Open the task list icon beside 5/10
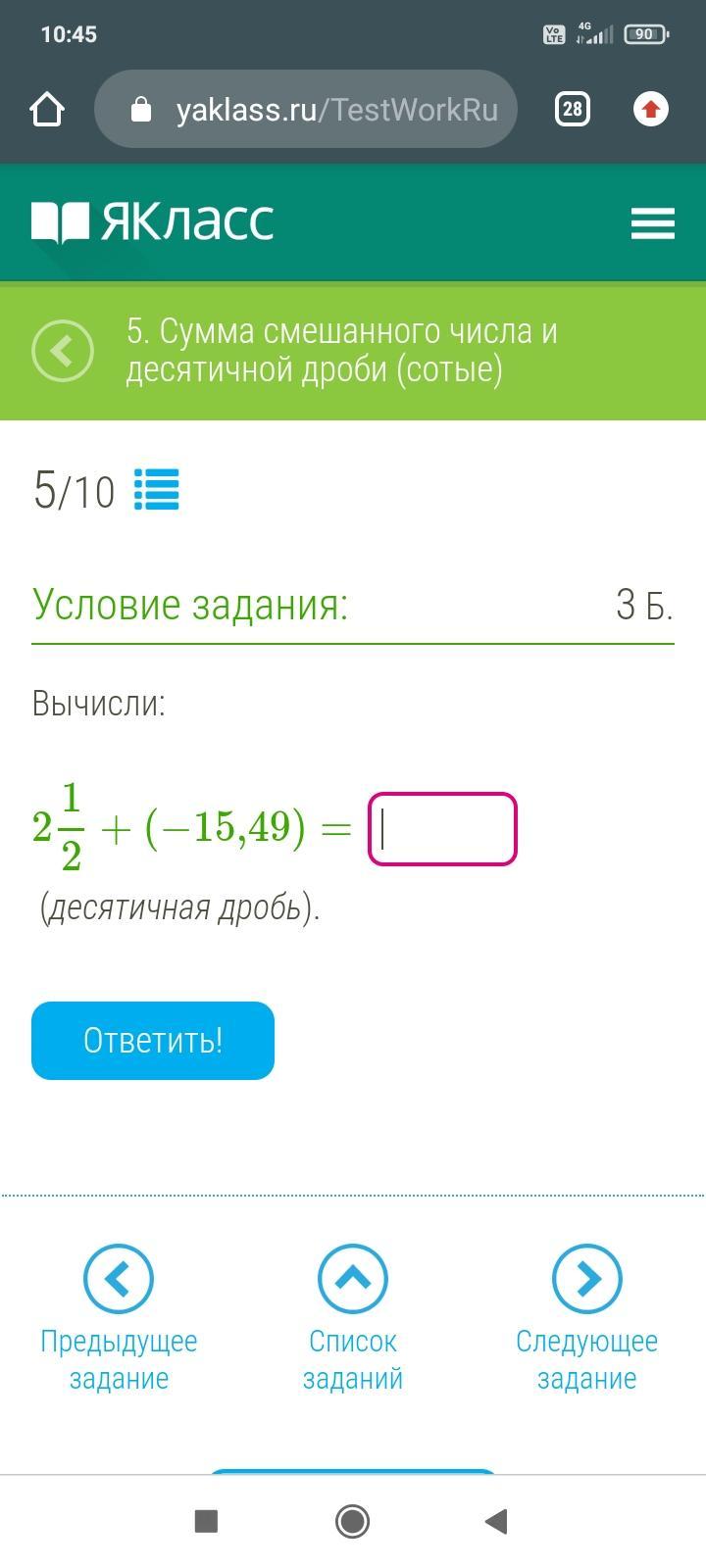 tap(157, 489)
